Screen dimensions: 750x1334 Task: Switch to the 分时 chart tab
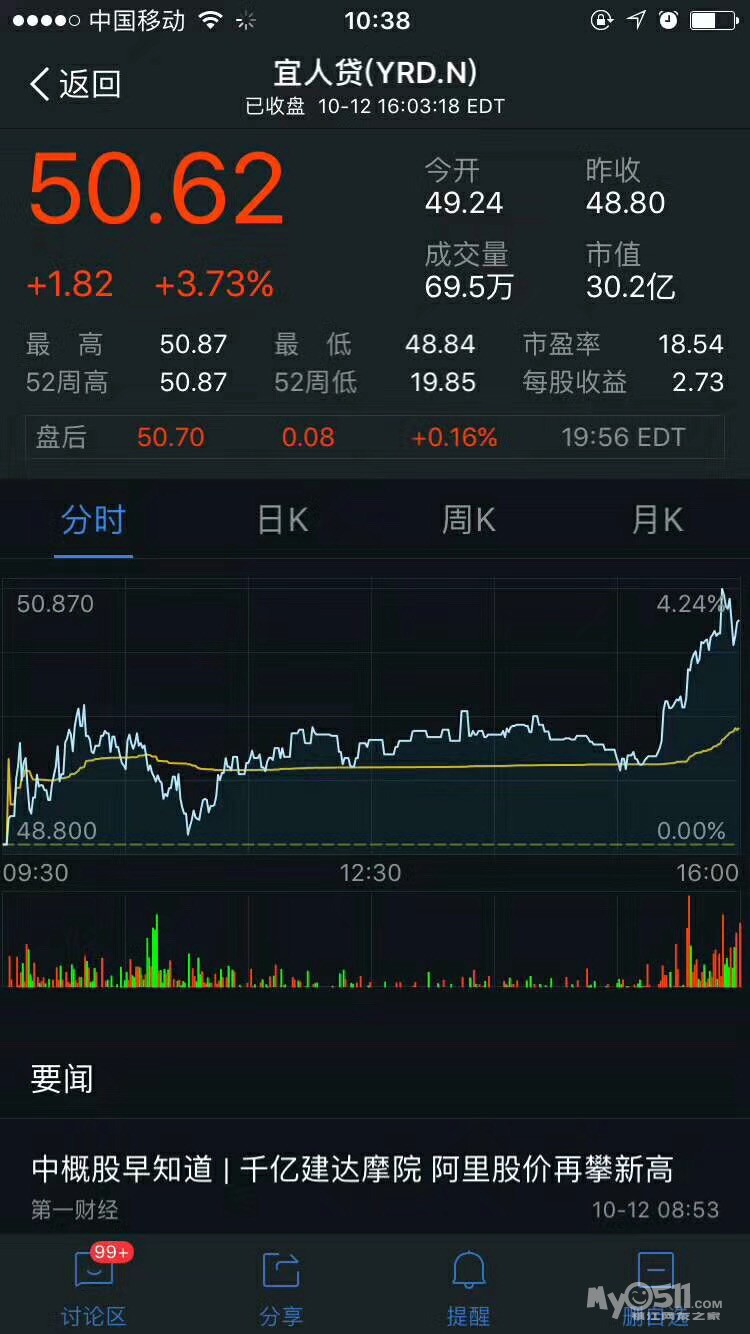(x=94, y=520)
